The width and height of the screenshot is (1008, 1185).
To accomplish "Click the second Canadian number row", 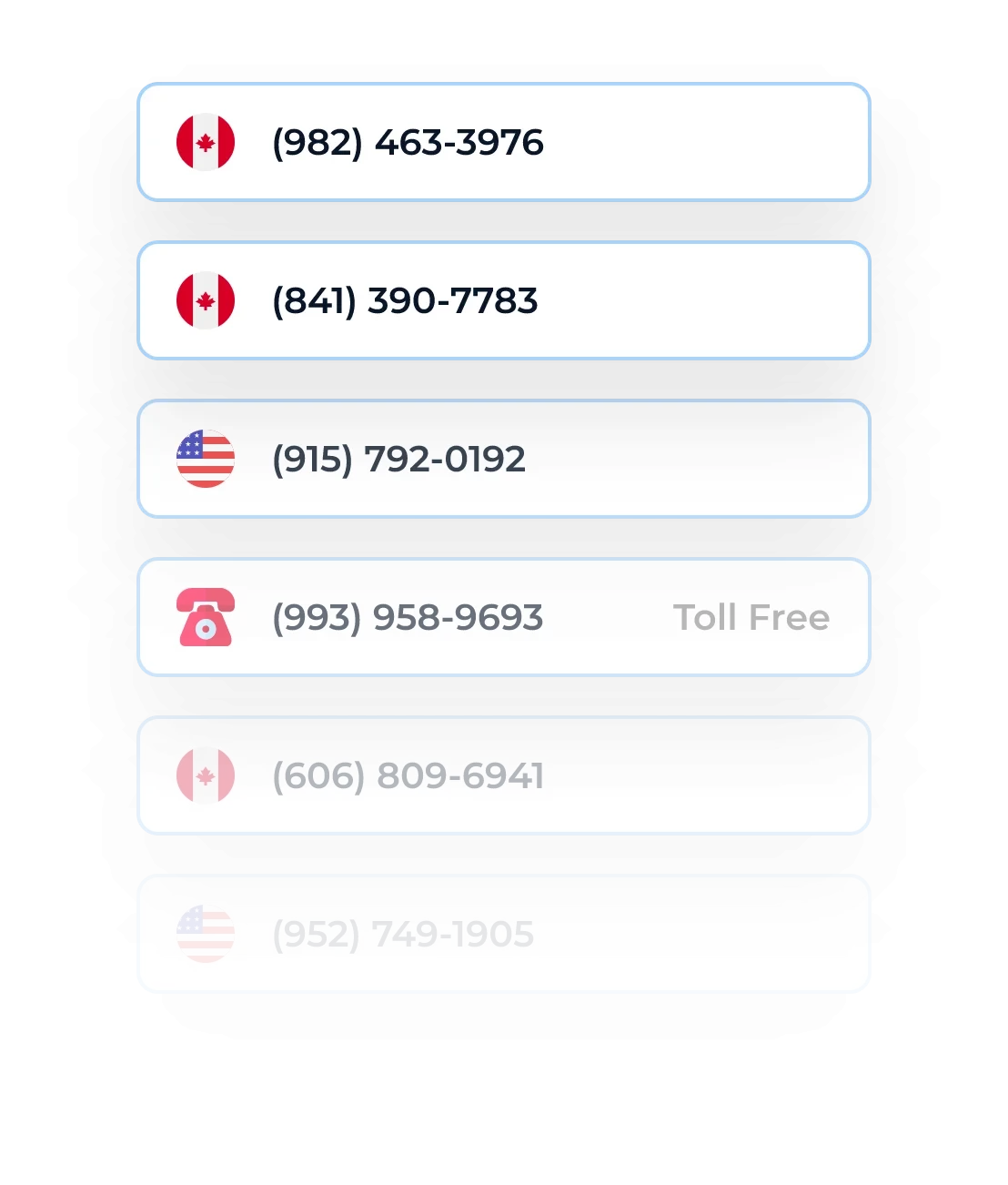I will click(504, 300).
